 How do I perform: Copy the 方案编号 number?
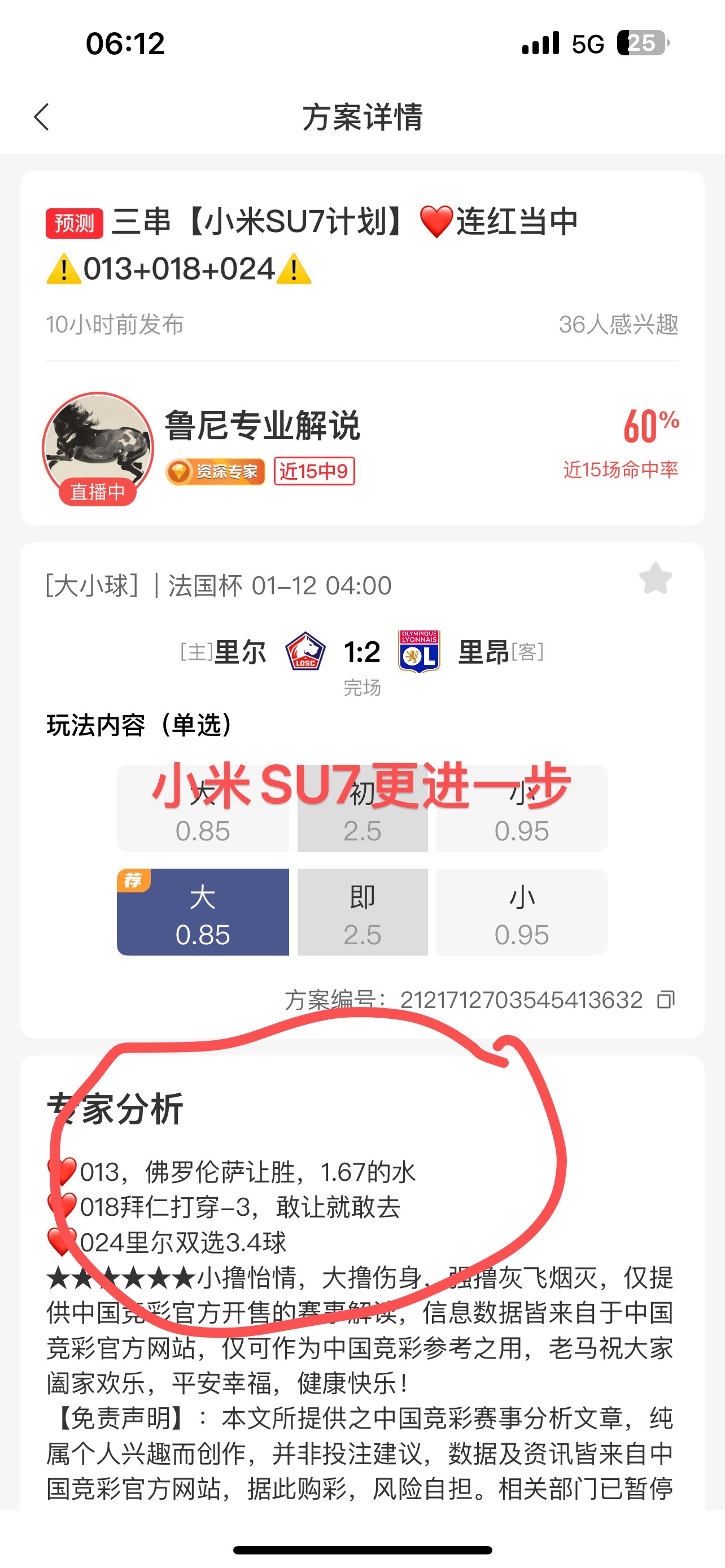point(666,1000)
